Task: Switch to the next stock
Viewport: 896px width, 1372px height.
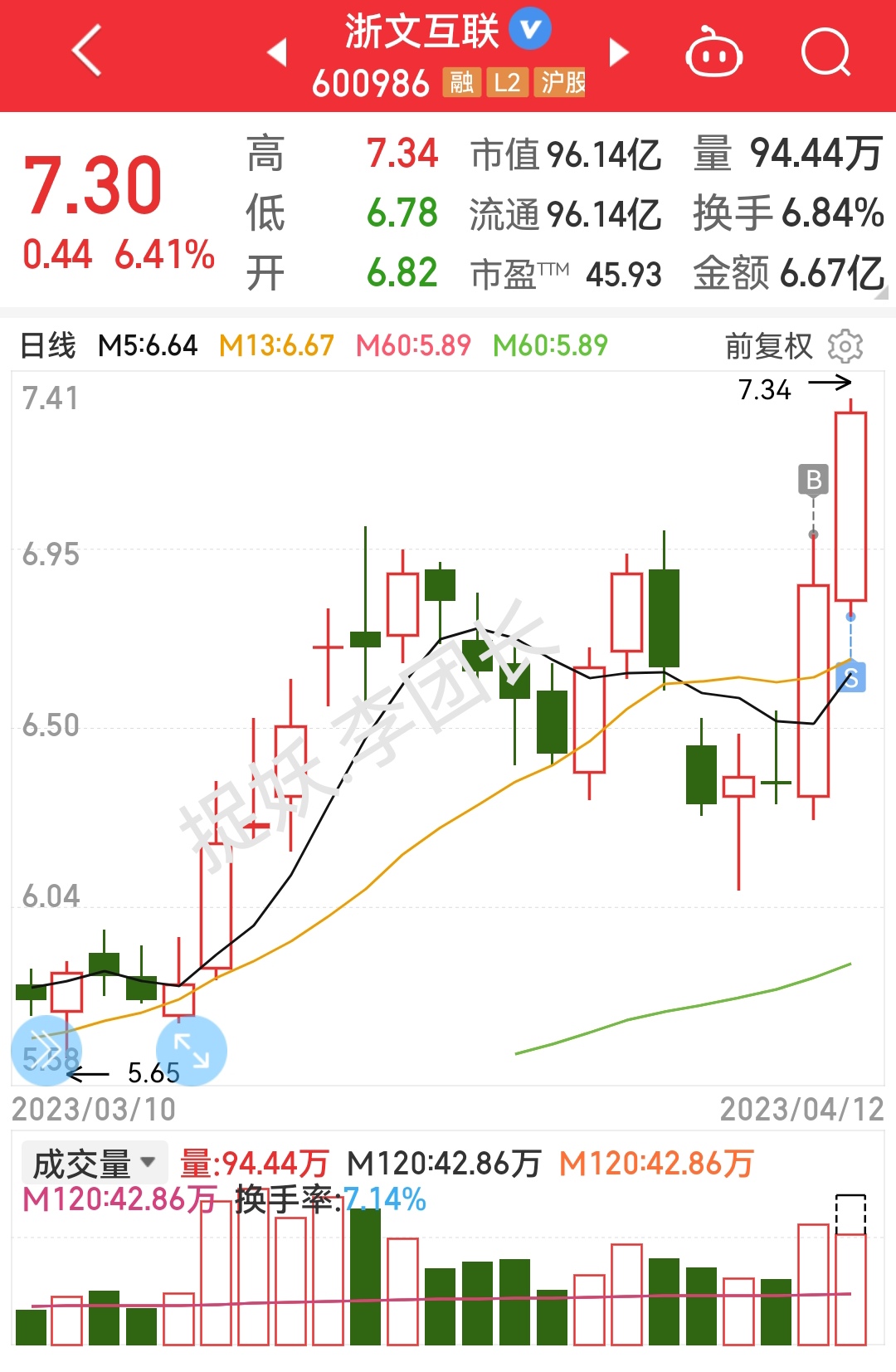Action: click(x=618, y=52)
